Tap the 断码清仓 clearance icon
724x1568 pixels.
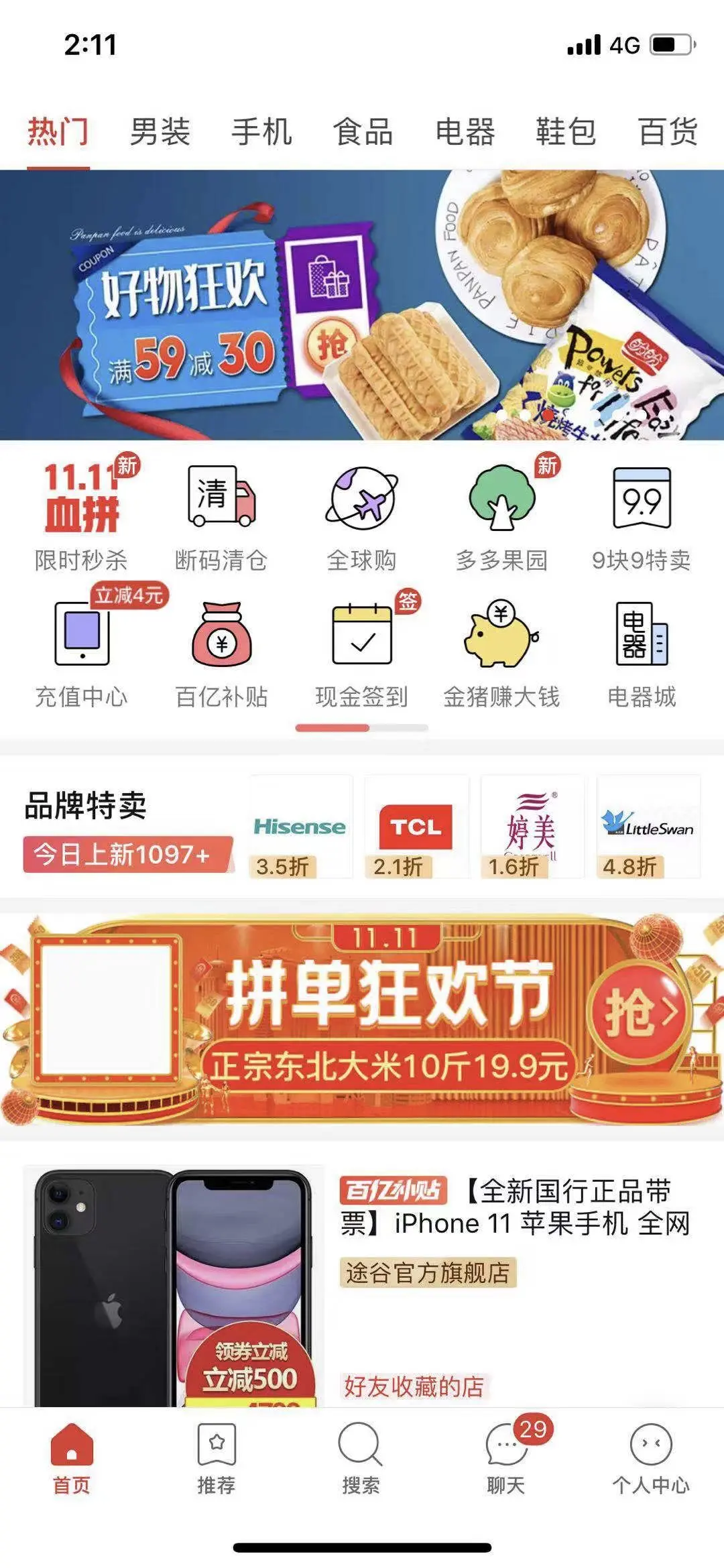click(221, 513)
